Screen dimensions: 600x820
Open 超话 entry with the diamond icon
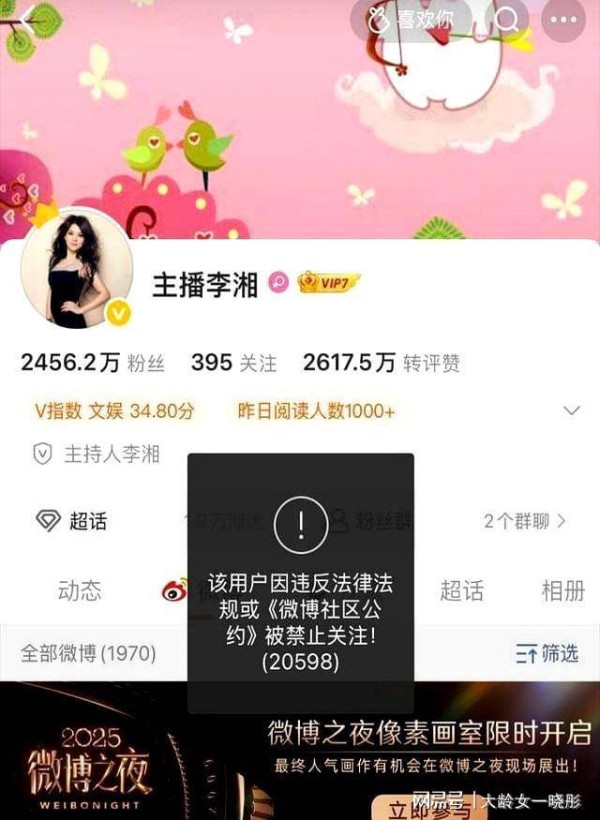pos(72,520)
